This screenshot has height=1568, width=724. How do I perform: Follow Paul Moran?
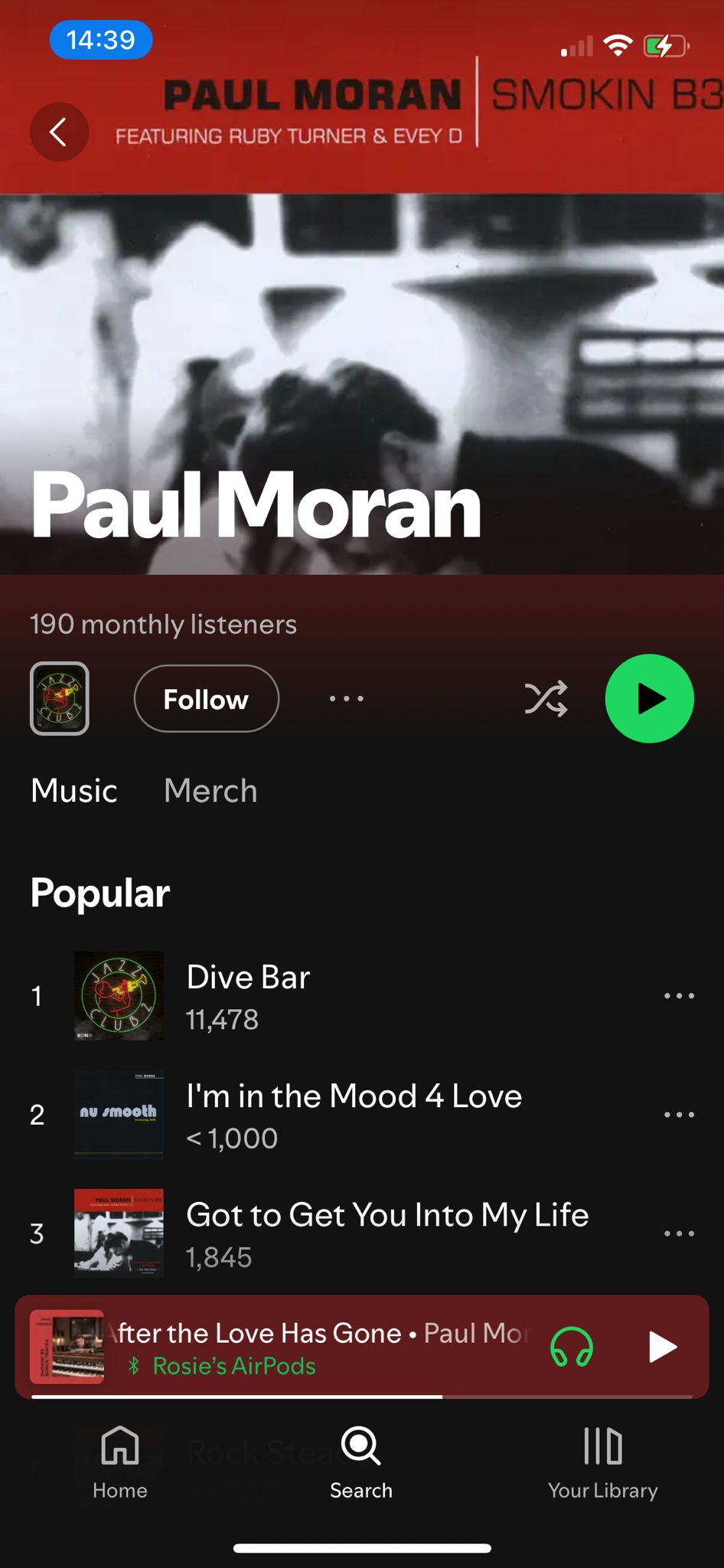point(206,699)
